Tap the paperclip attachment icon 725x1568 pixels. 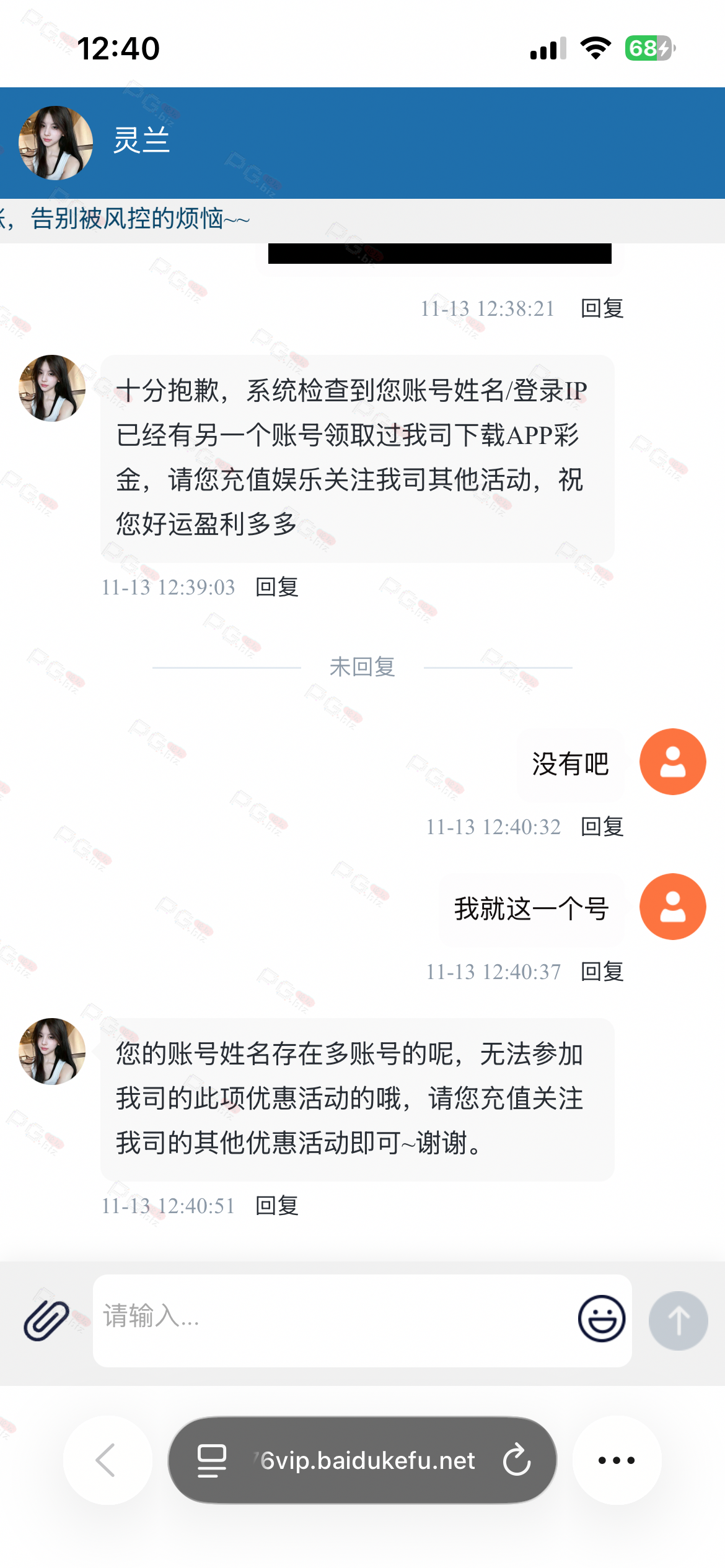pos(46,1320)
